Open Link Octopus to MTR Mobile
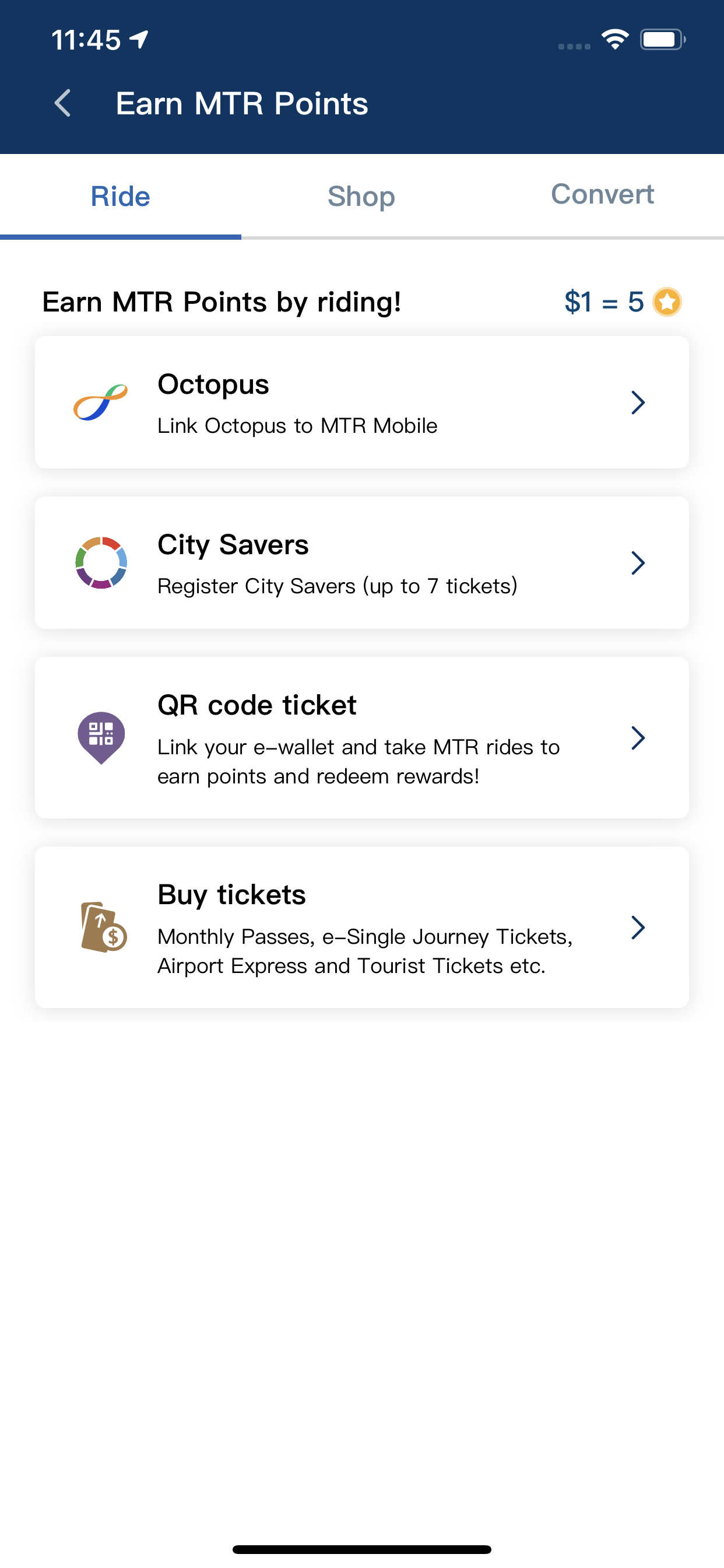Screen dimensions: 724x1568 point(297,425)
